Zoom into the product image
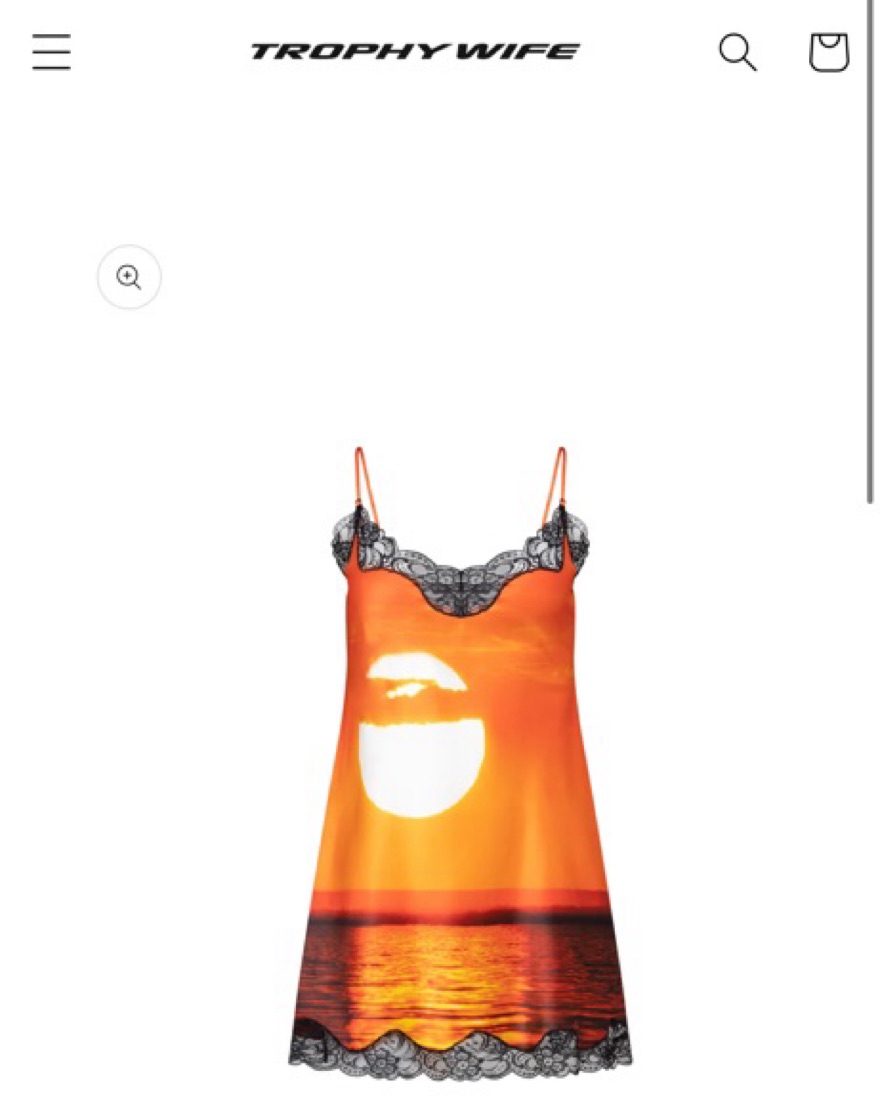The width and height of the screenshot is (880, 1099). tap(129, 277)
